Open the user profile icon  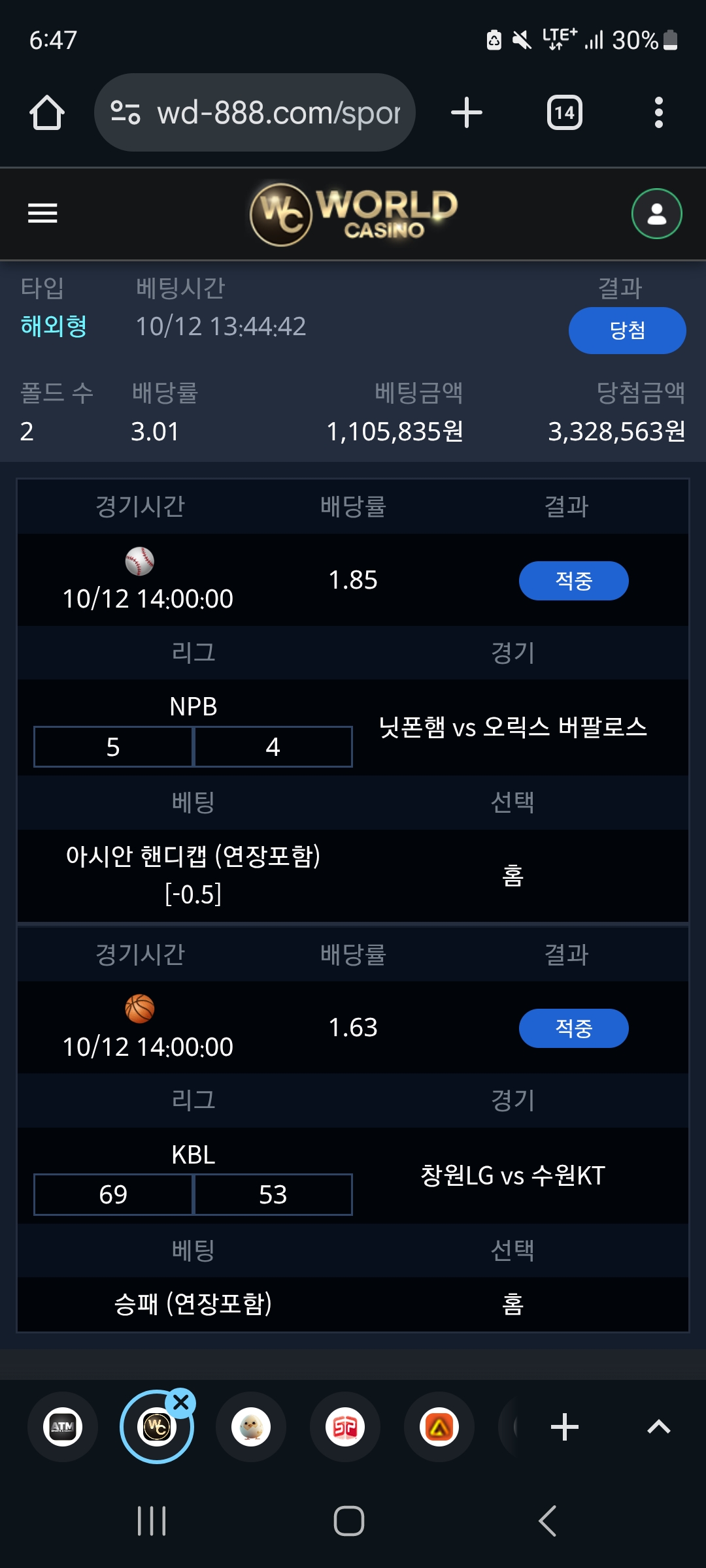(x=656, y=214)
